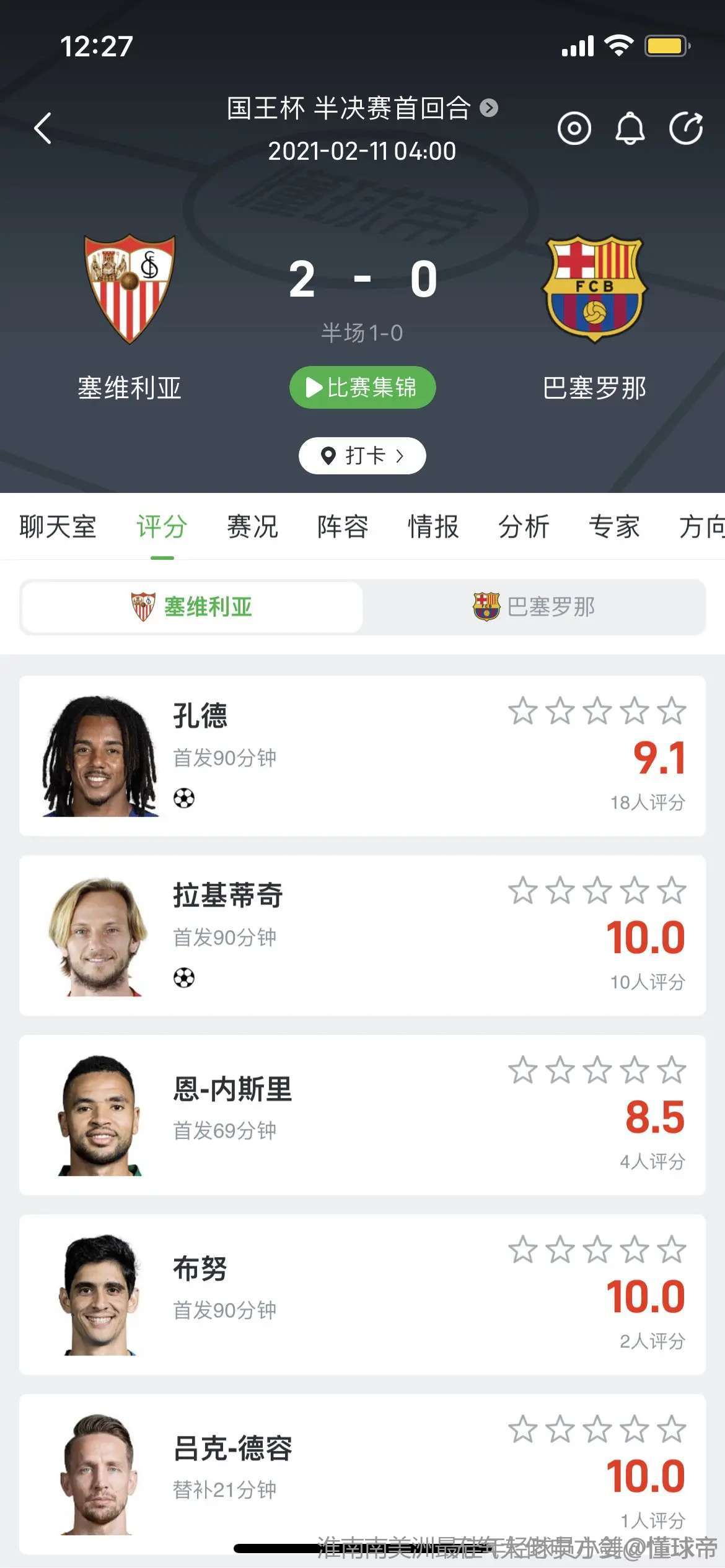Switch to the 分析 tab
725x1568 pixels.
coord(524,527)
